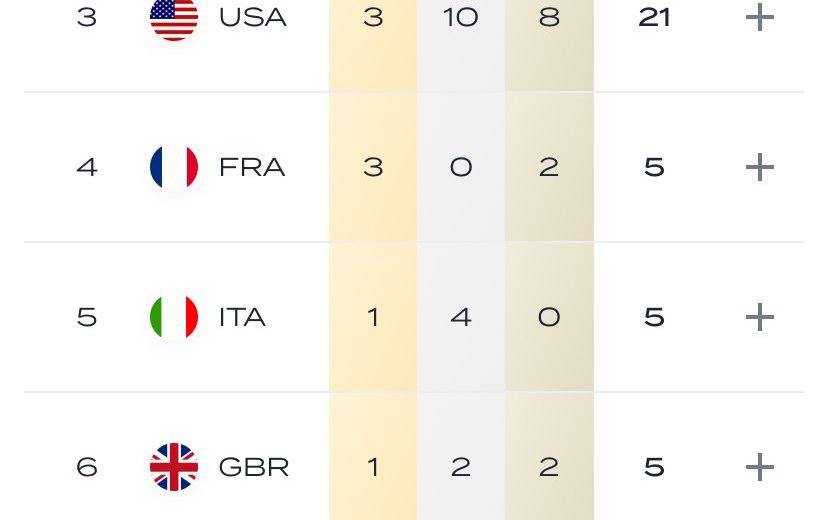This screenshot has width=828, height=520.
Task: Expand the FRA row with plus icon
Action: click(760, 167)
